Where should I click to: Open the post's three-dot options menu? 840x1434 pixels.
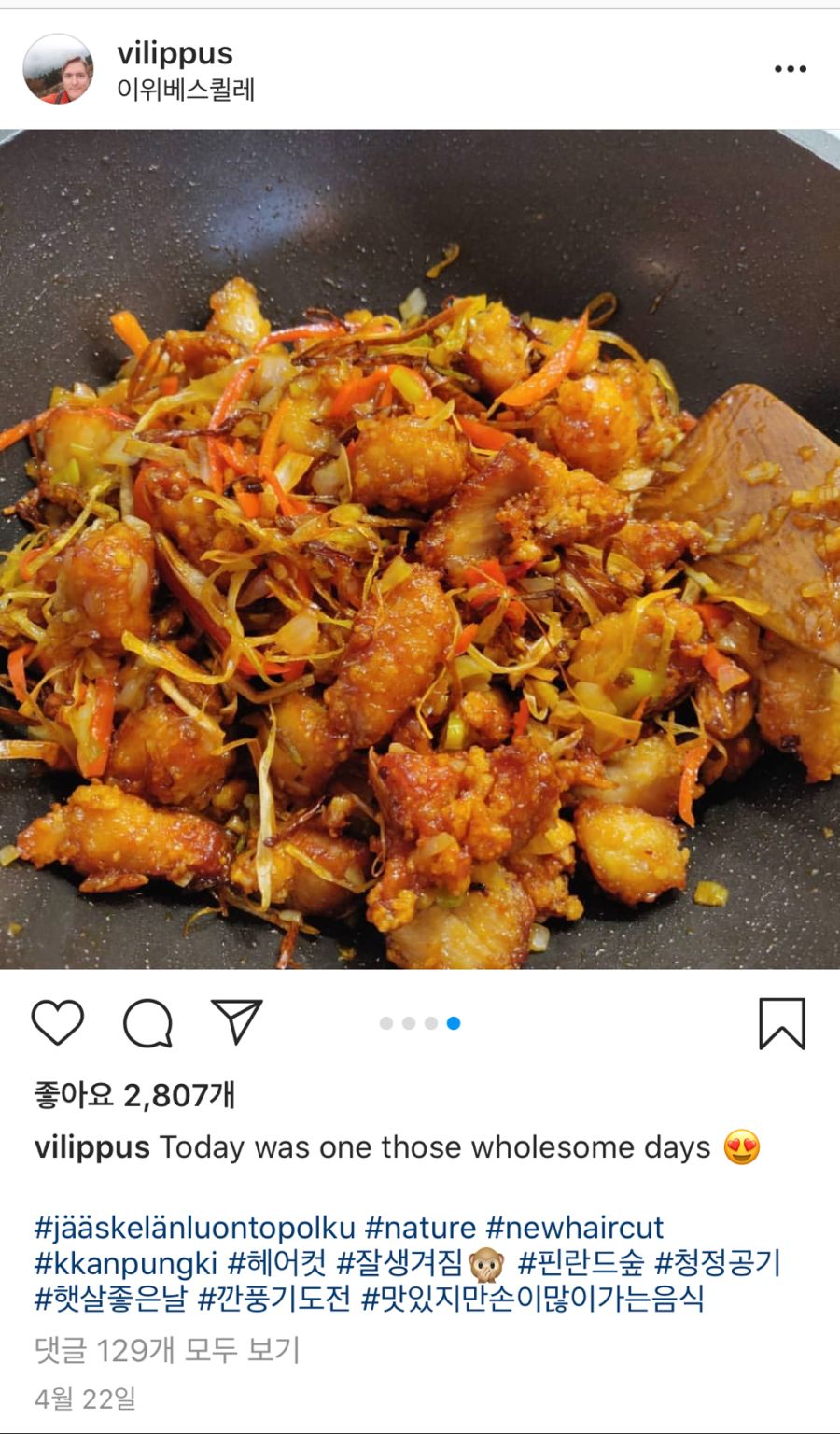[x=790, y=69]
